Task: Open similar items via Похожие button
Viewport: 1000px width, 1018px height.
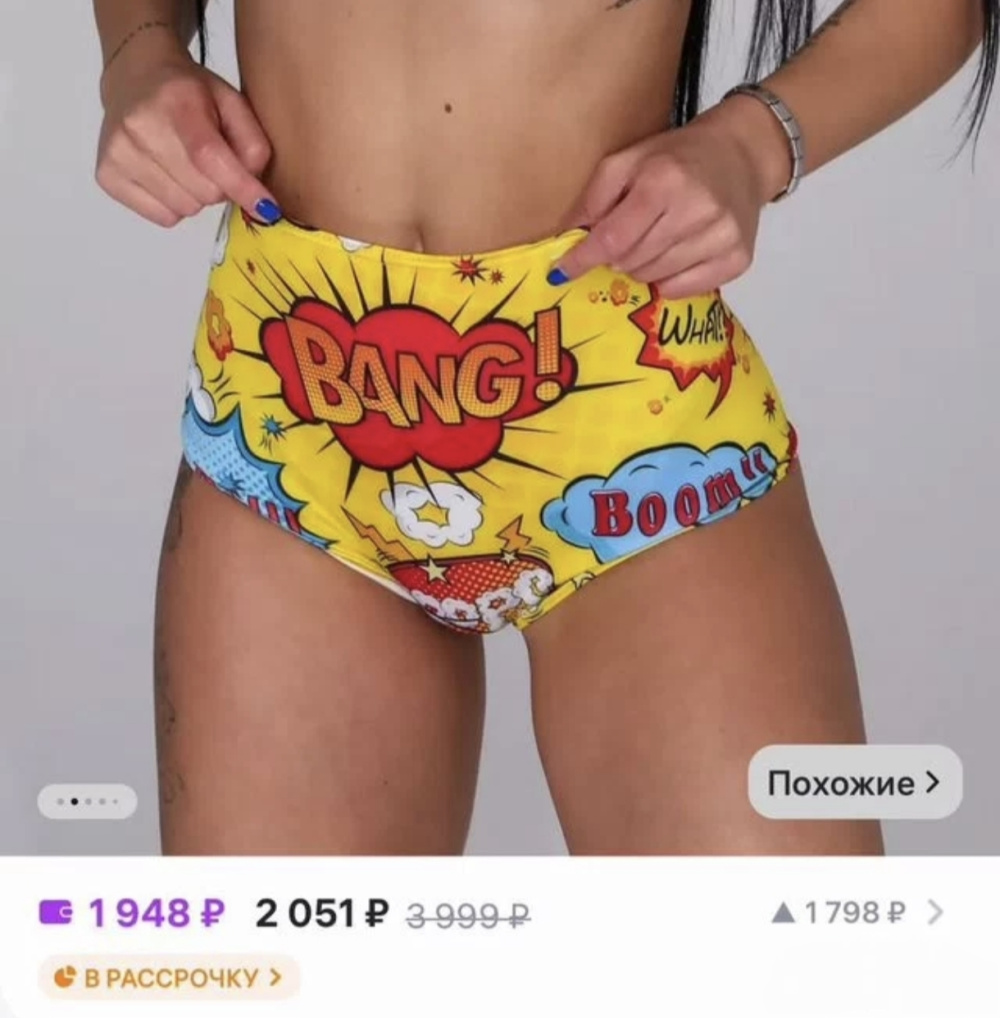Action: [854, 782]
